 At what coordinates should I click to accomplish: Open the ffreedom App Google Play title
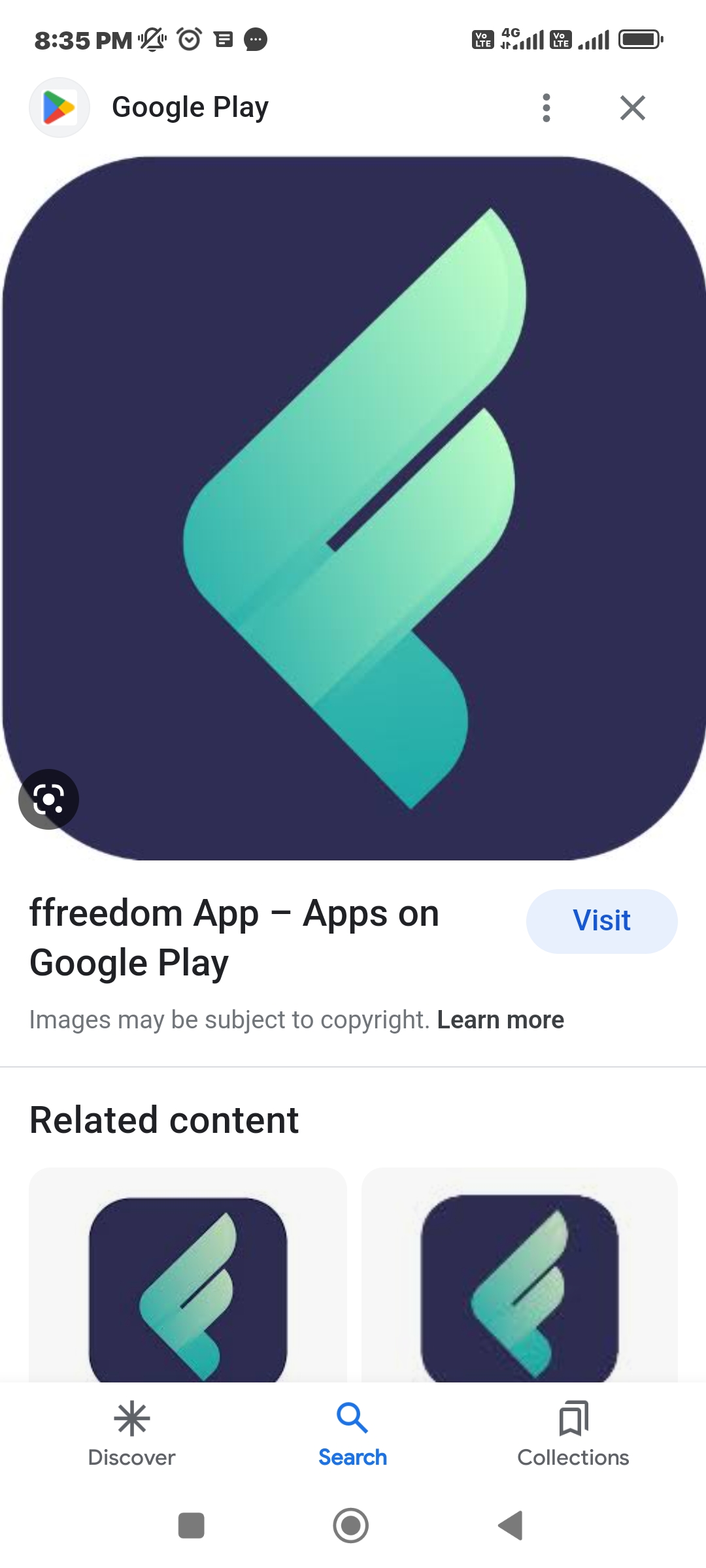(234, 938)
